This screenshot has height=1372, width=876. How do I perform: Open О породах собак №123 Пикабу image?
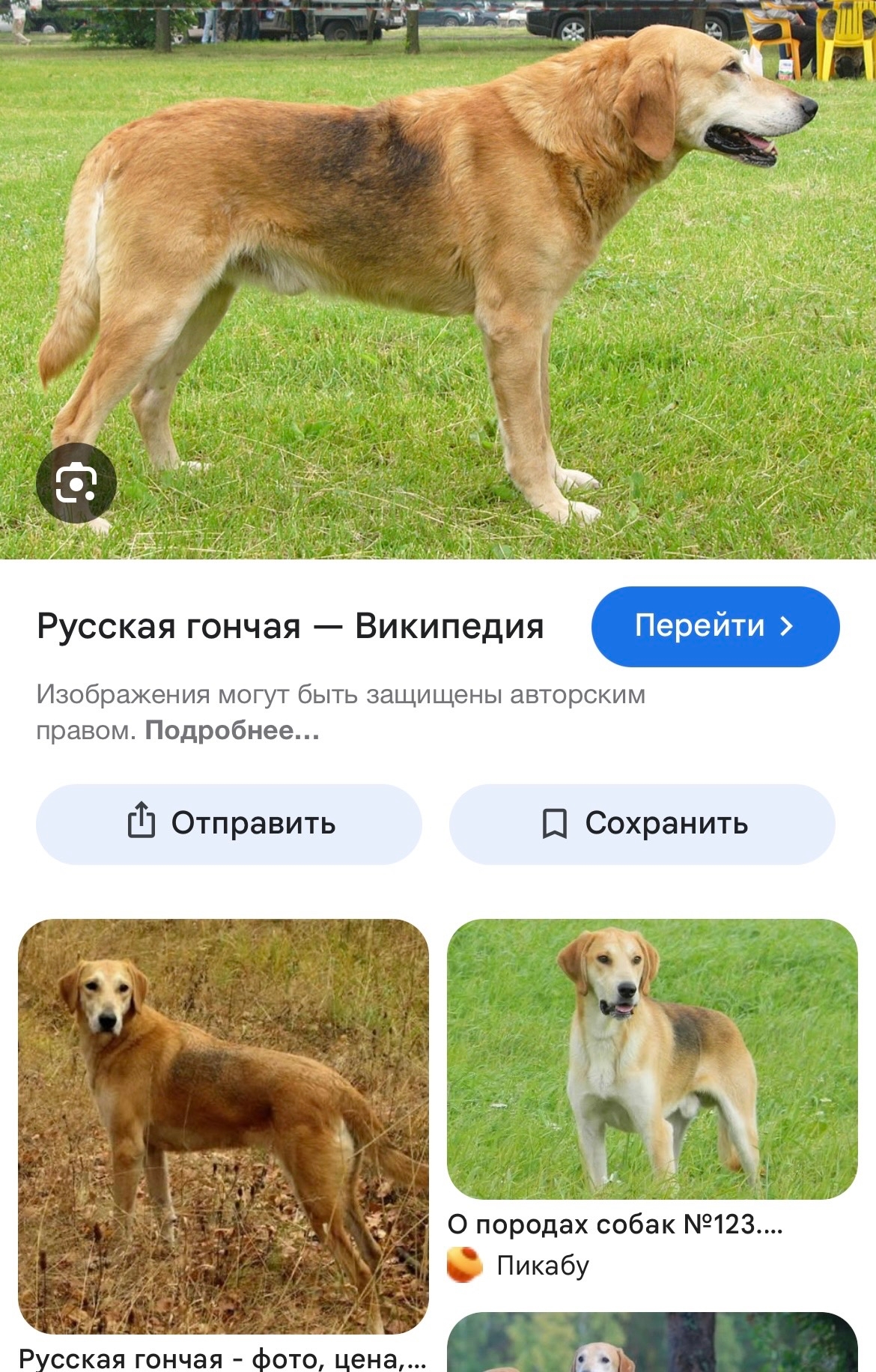pyautogui.click(x=652, y=1058)
